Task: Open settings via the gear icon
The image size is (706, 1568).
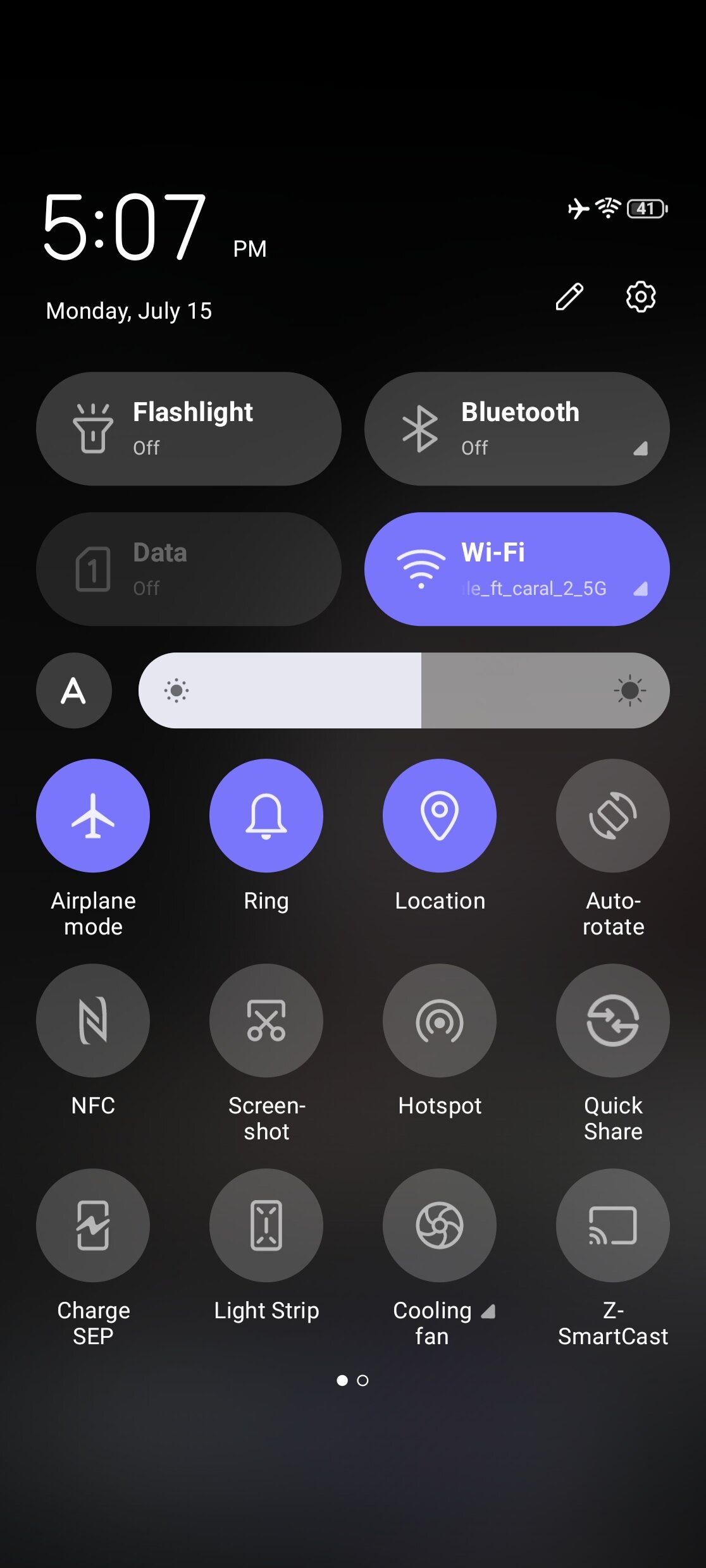Action: [x=641, y=297]
